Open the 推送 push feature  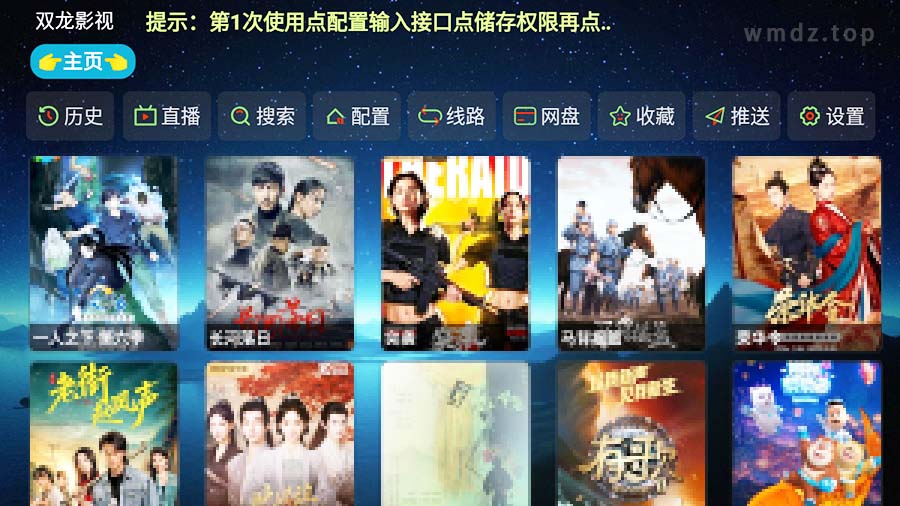point(737,116)
